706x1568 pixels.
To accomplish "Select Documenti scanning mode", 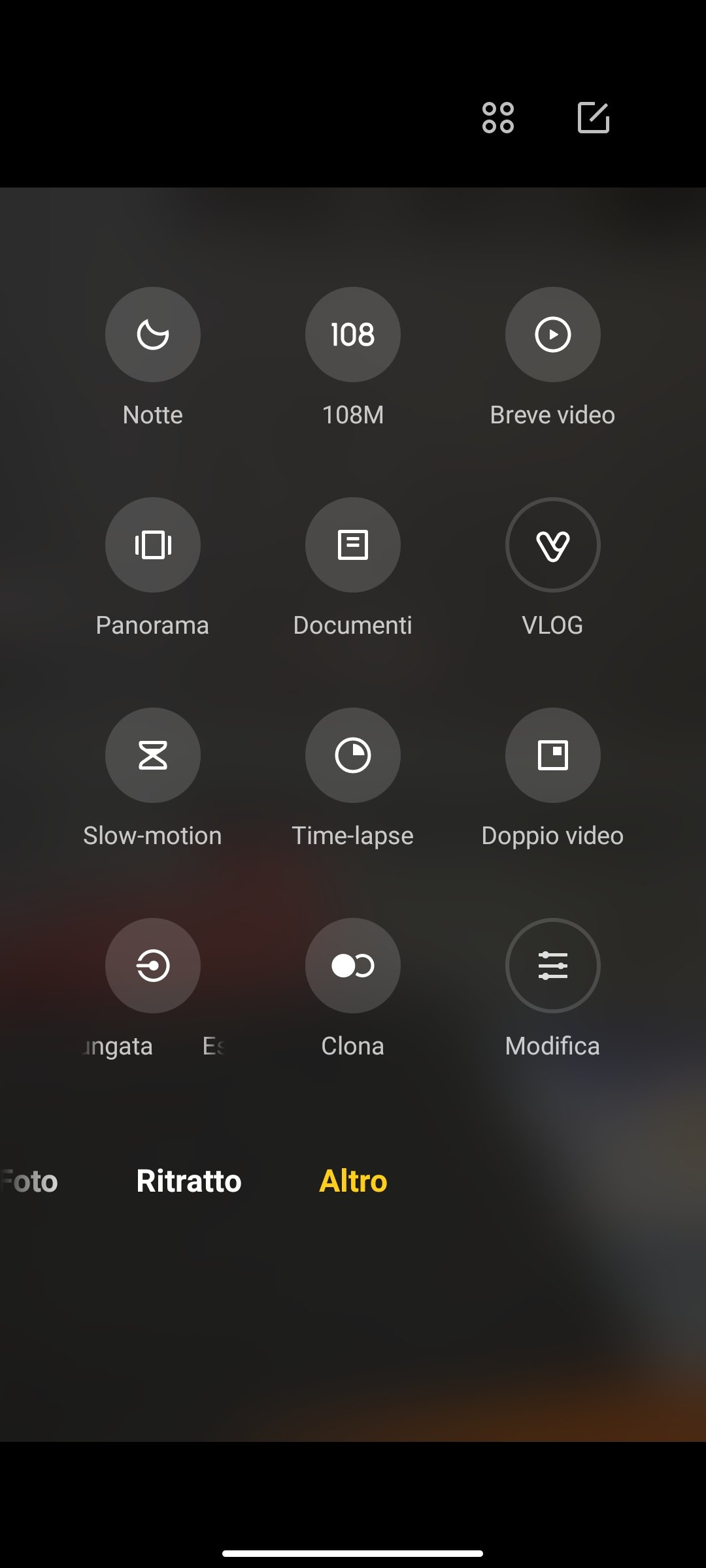I will (x=353, y=545).
